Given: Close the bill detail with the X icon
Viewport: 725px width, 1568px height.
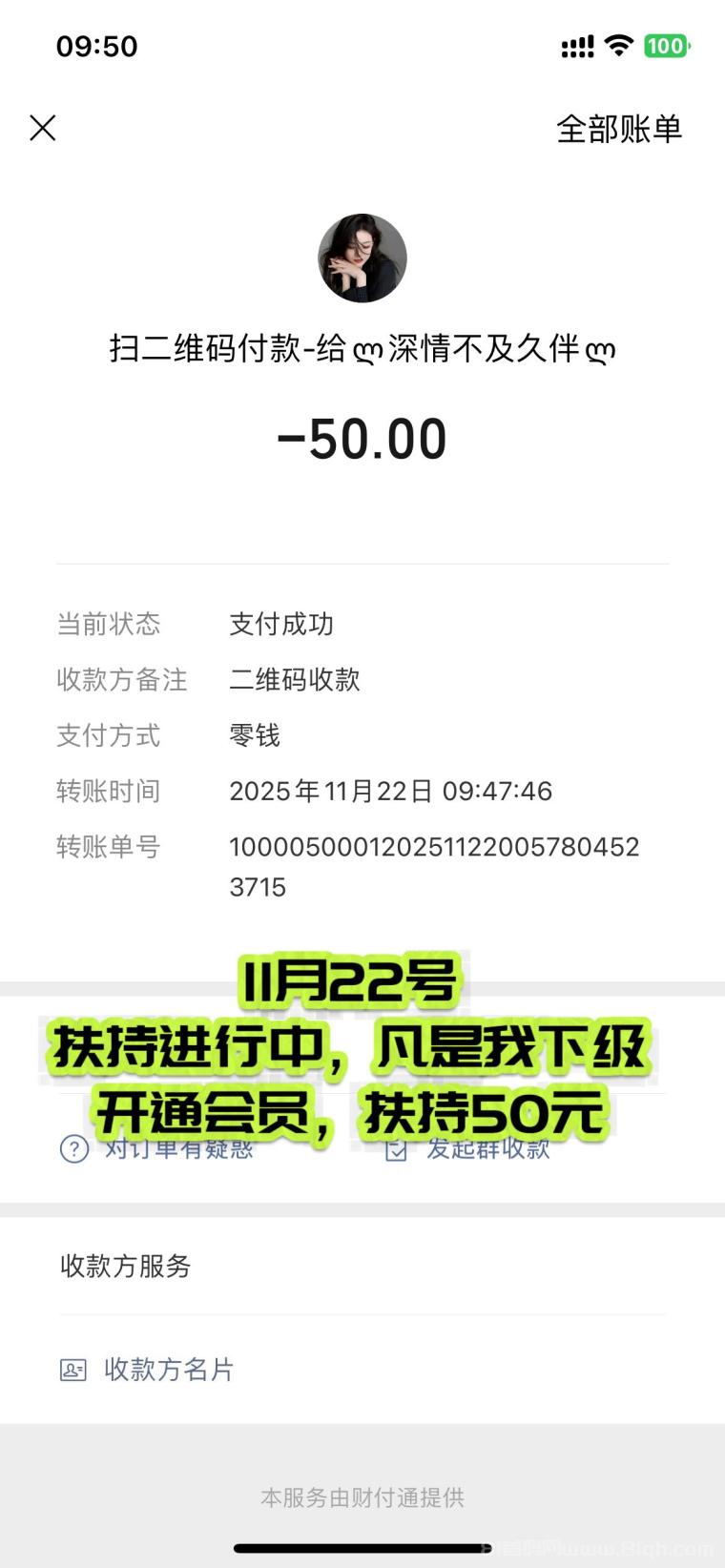Looking at the screenshot, I should (x=42, y=128).
